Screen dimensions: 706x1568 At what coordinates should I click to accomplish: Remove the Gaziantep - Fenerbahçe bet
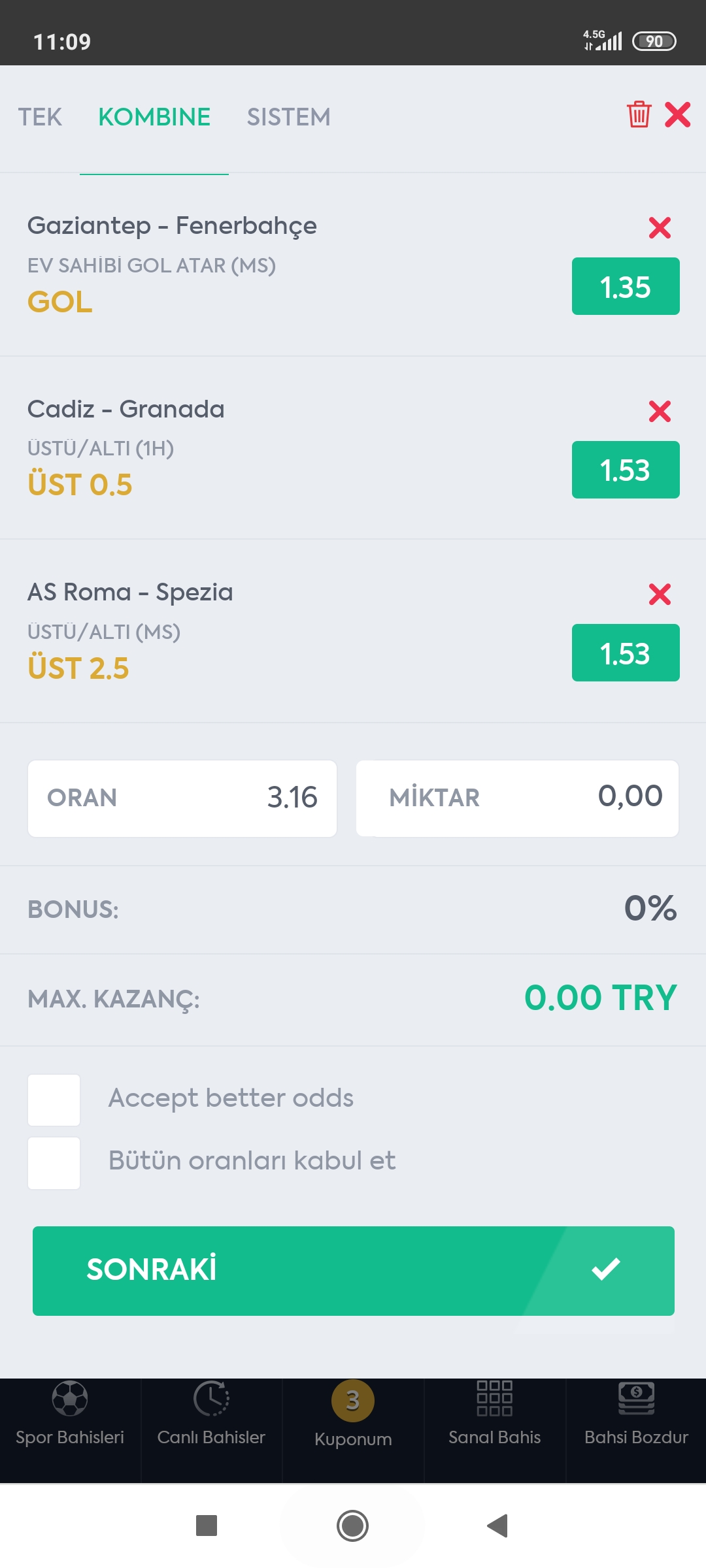[660, 228]
